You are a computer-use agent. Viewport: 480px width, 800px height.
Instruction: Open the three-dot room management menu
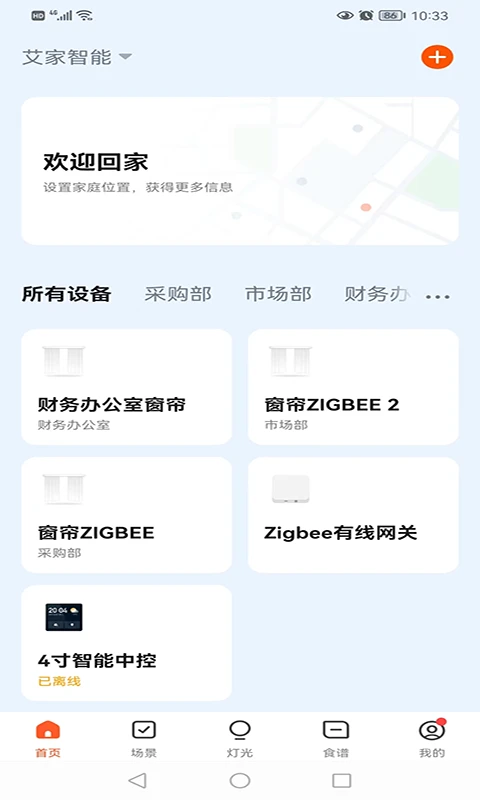click(x=437, y=296)
